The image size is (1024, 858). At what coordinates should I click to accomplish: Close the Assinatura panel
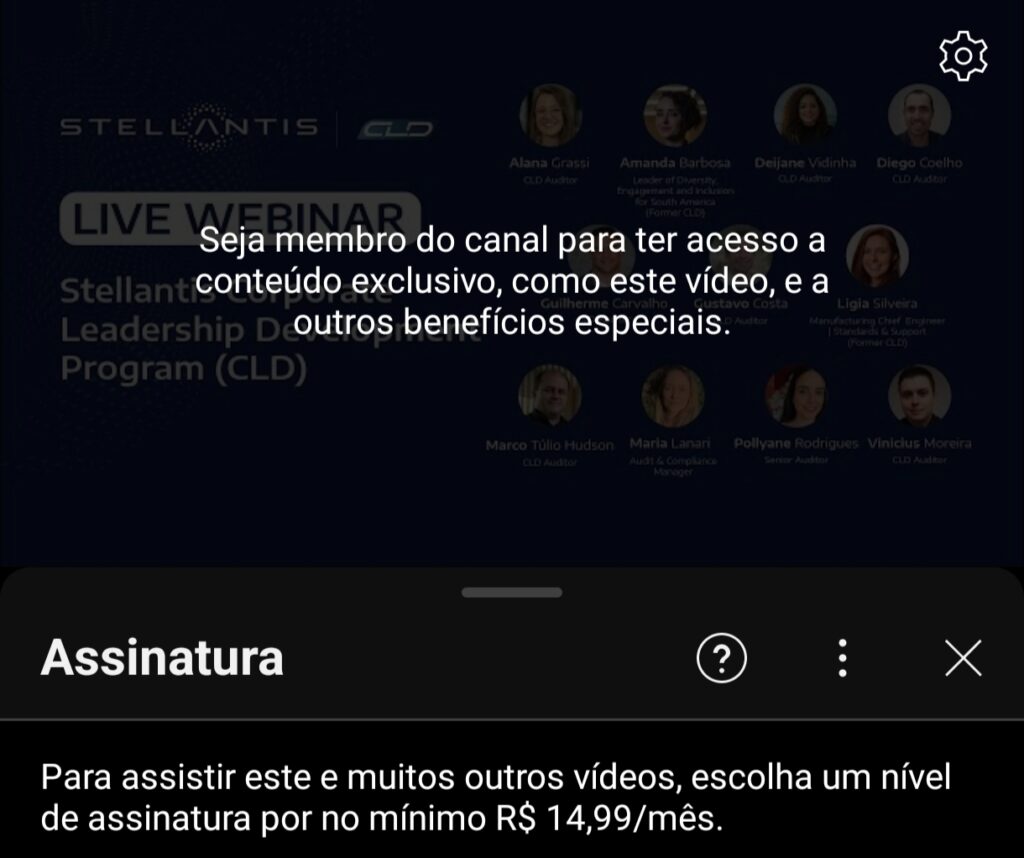coord(962,658)
